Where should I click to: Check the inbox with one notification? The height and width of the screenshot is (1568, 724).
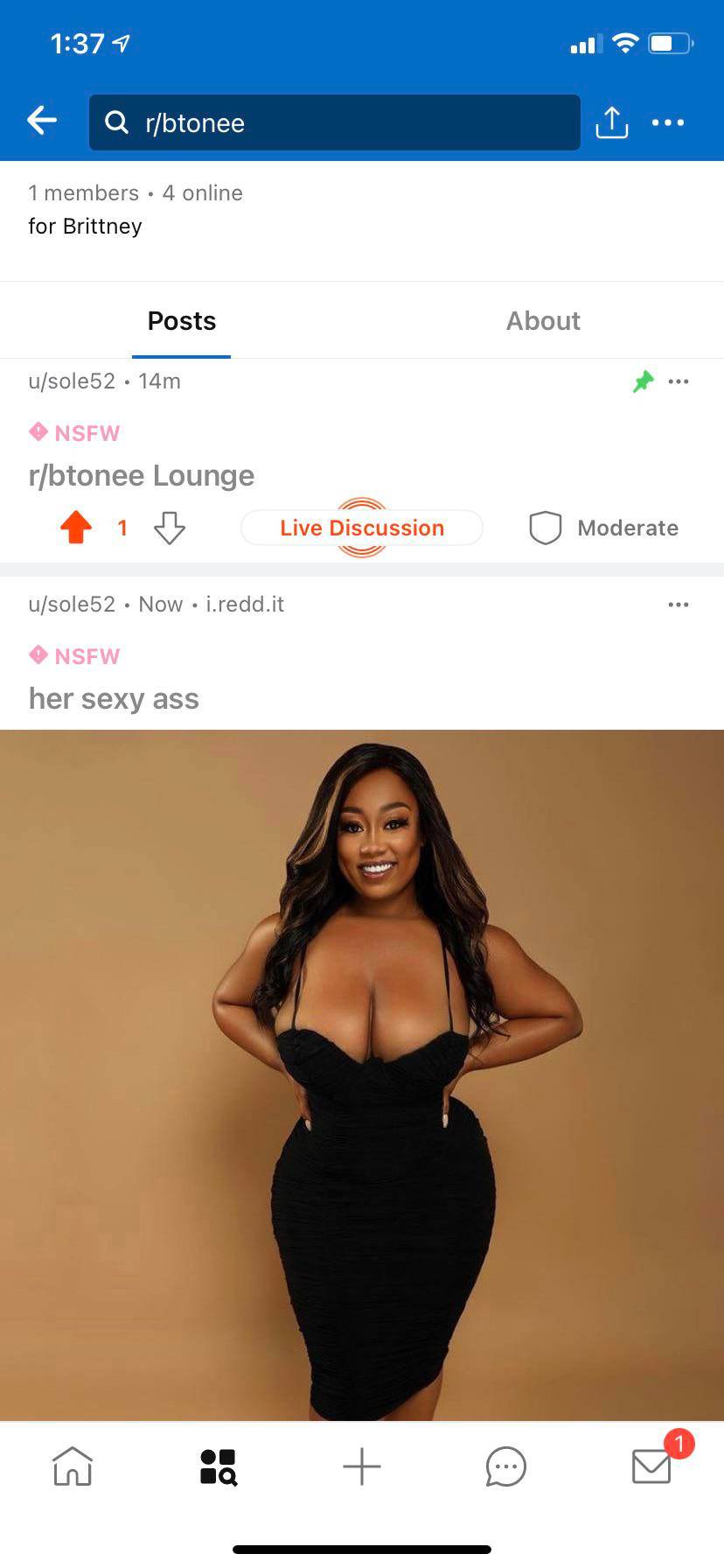coord(652,1466)
